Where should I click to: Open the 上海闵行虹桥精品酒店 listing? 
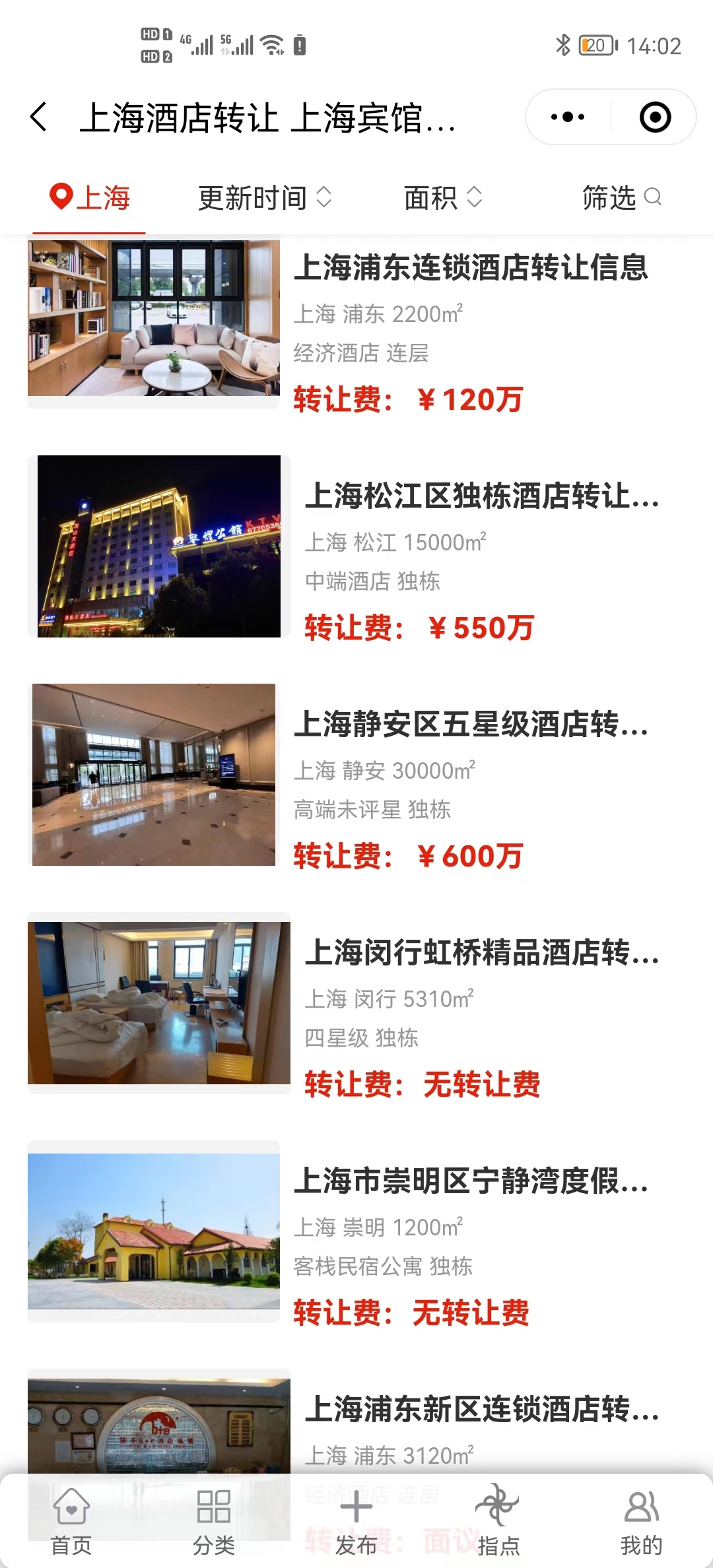[482, 952]
